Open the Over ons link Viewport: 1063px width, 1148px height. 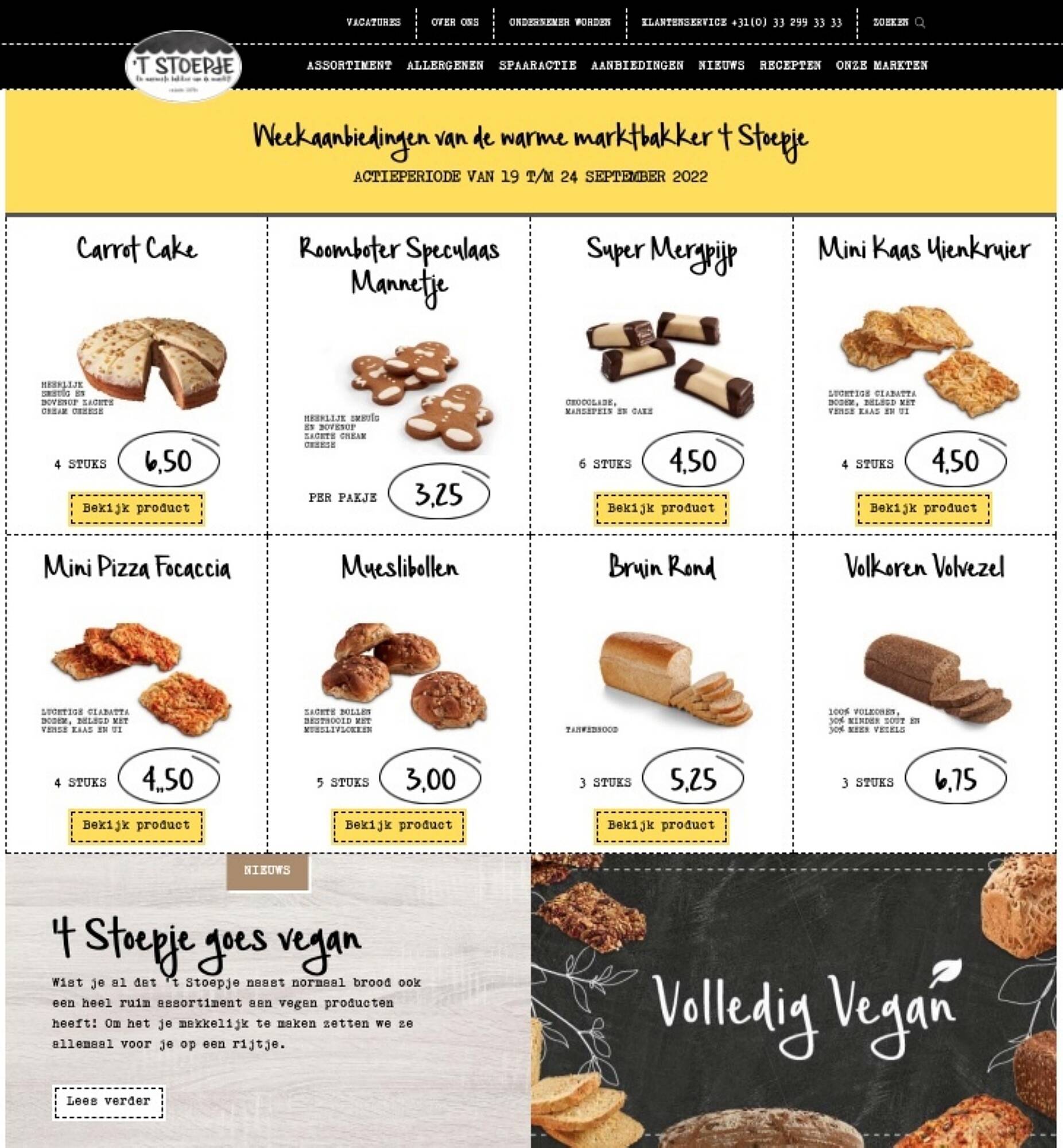tap(455, 22)
